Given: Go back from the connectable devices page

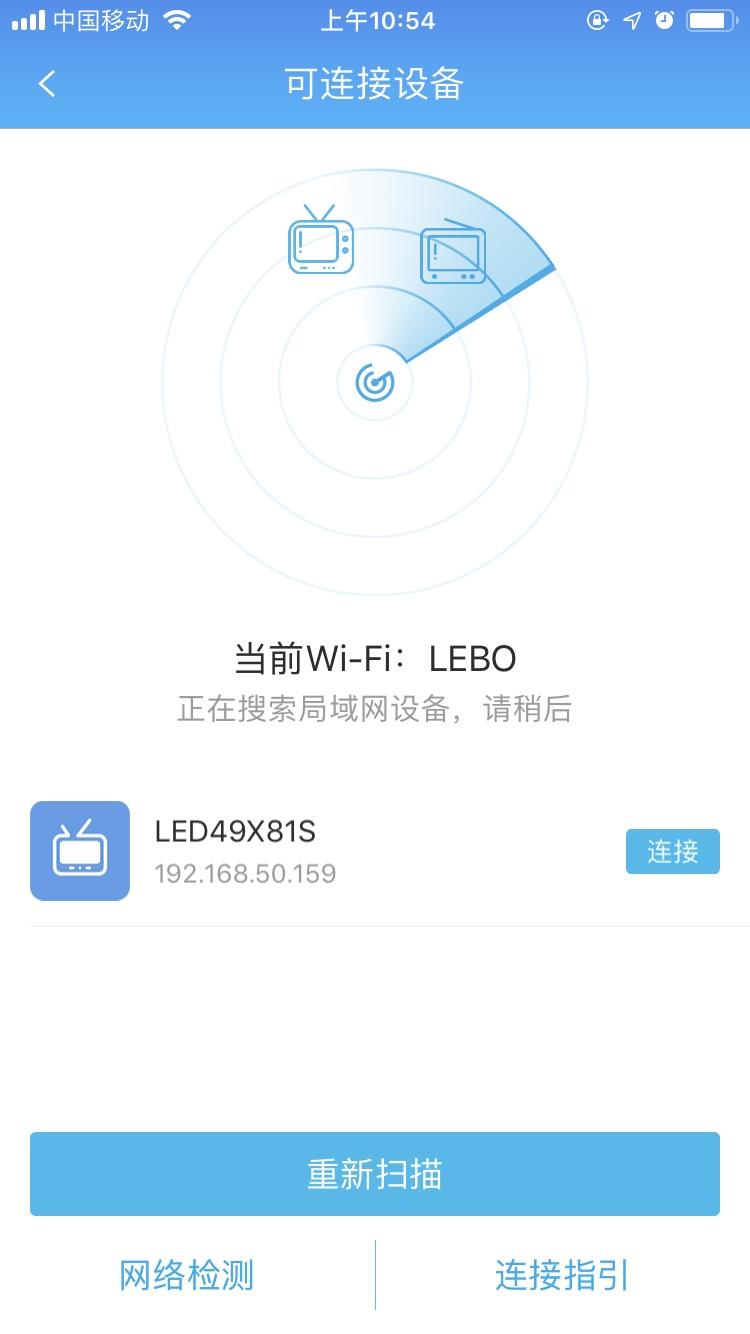Looking at the screenshot, I should [x=47, y=84].
